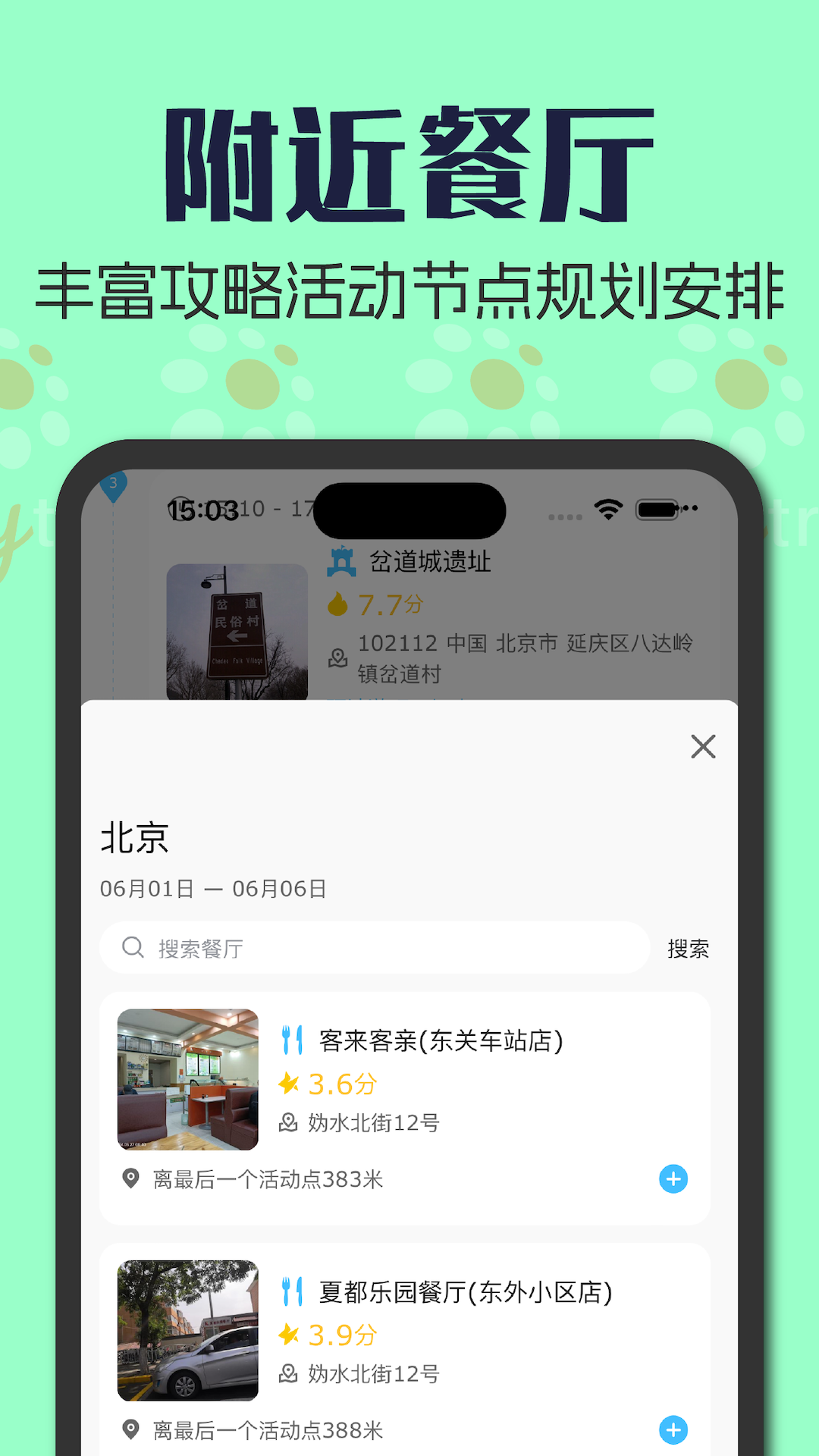819x1456 pixels.
Task: Add 夏都乐园餐厅 with the plus button
Action: 672,1431
